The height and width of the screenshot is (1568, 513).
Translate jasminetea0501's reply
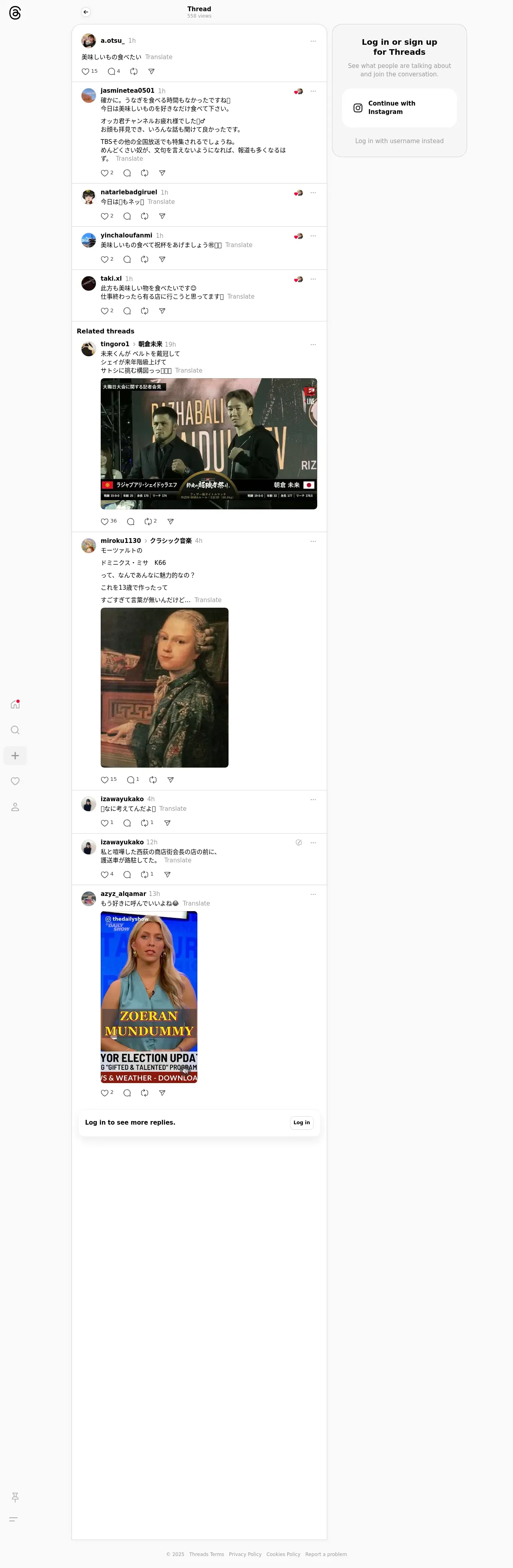click(x=129, y=158)
